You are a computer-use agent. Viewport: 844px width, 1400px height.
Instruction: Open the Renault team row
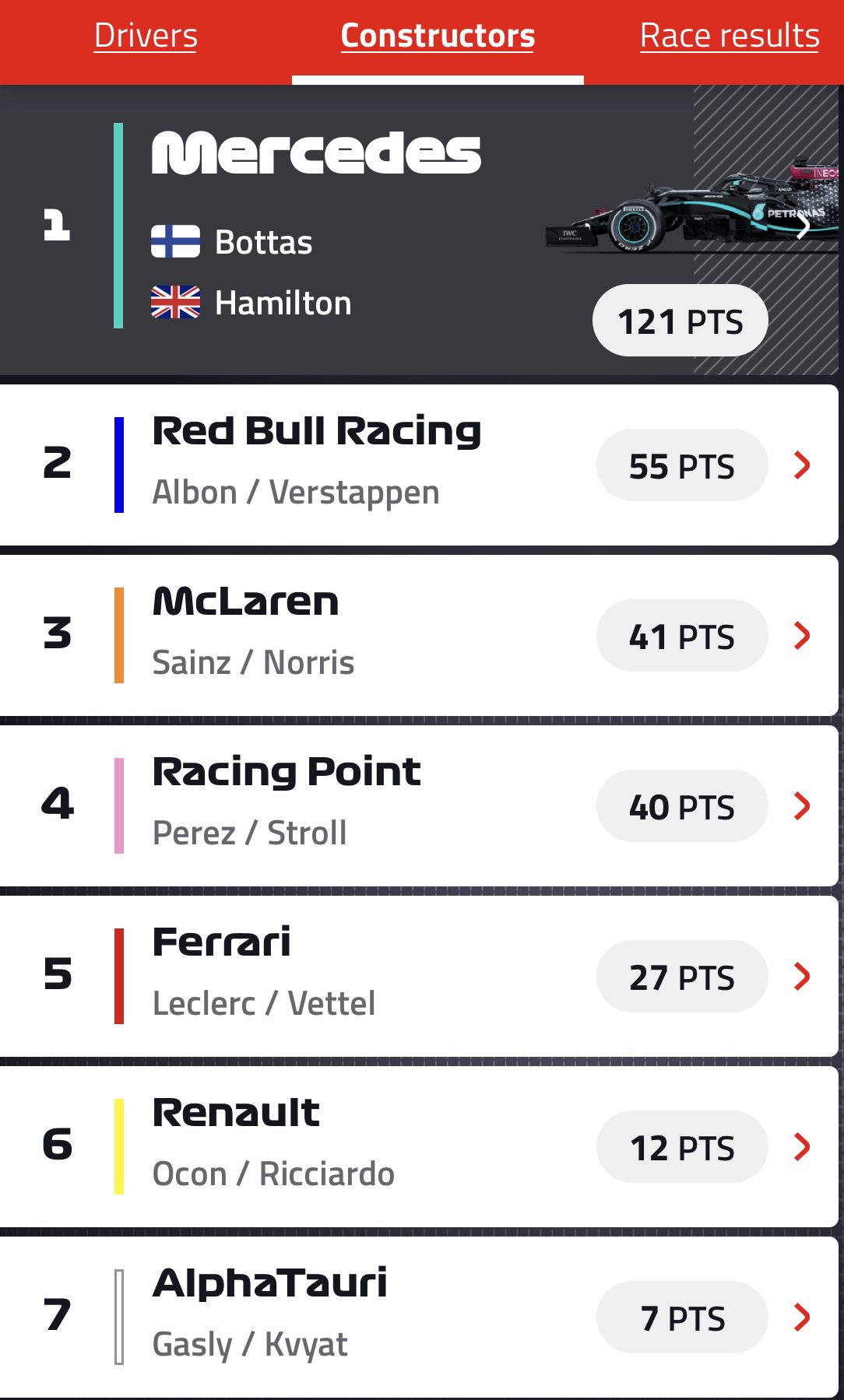click(419, 1146)
